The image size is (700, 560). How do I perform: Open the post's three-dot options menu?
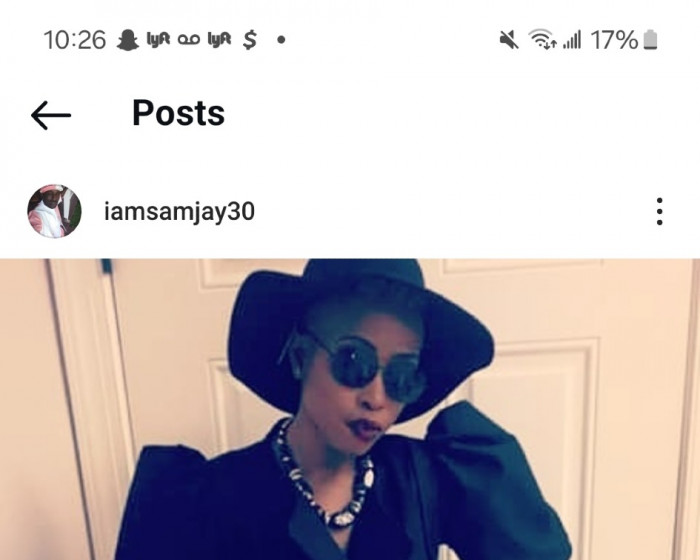pyautogui.click(x=659, y=211)
